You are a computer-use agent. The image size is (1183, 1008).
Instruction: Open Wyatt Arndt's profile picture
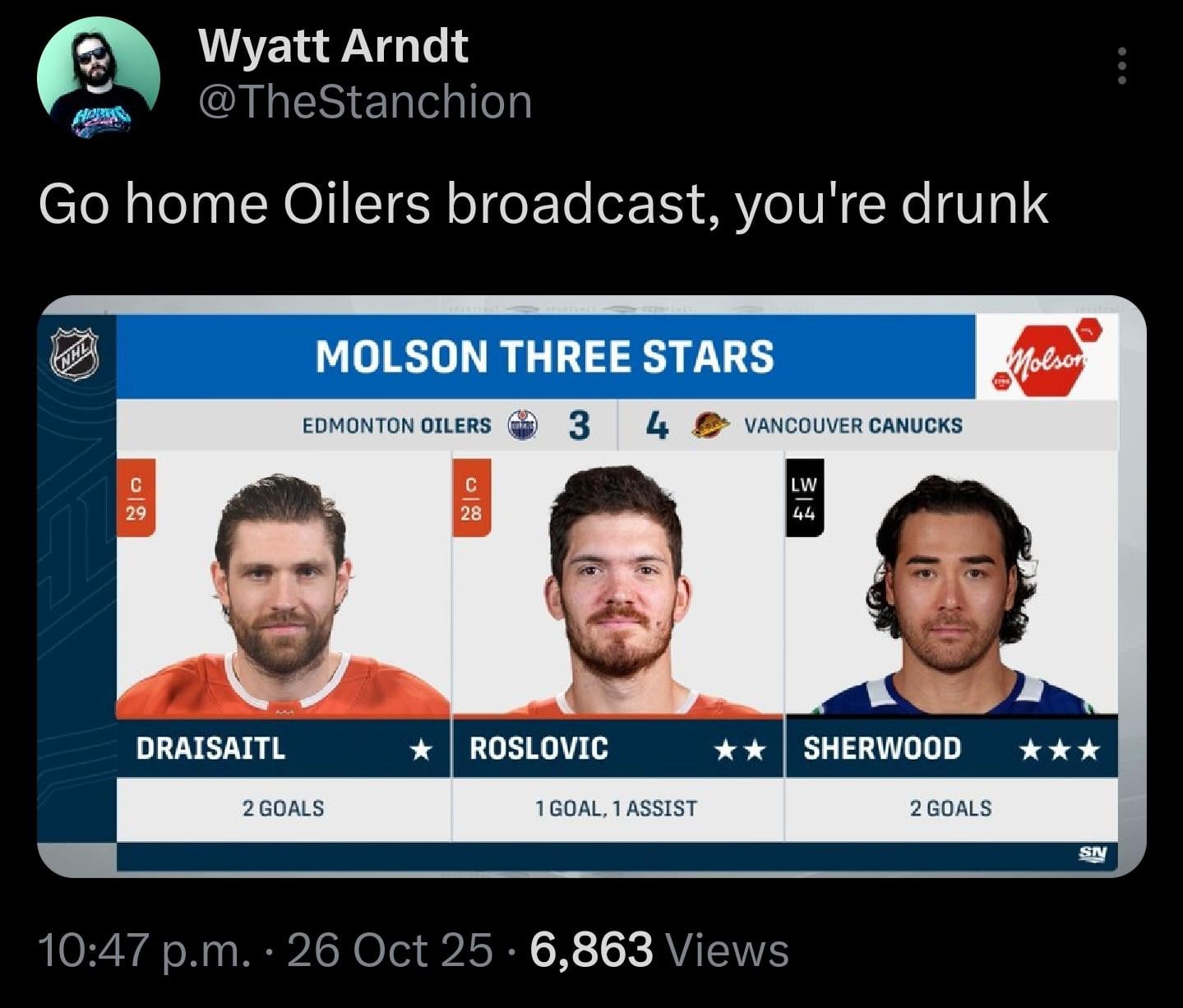coord(98,77)
